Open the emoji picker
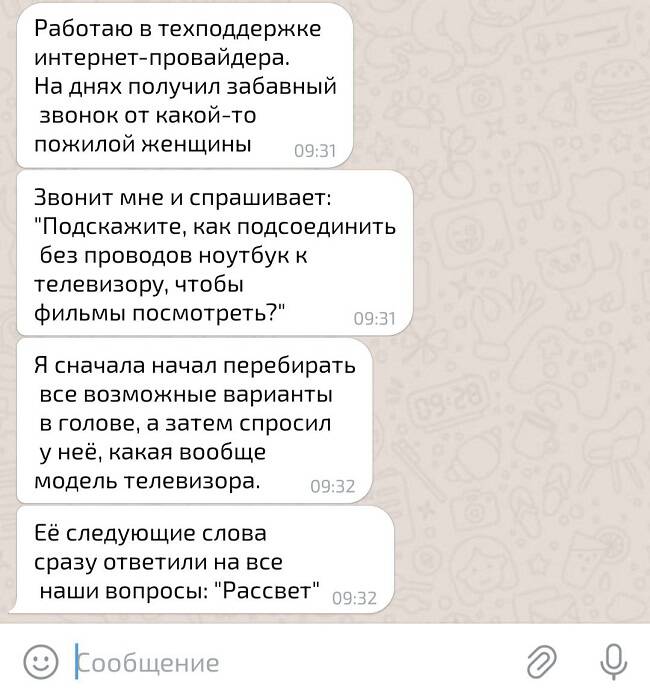 (x=39, y=661)
